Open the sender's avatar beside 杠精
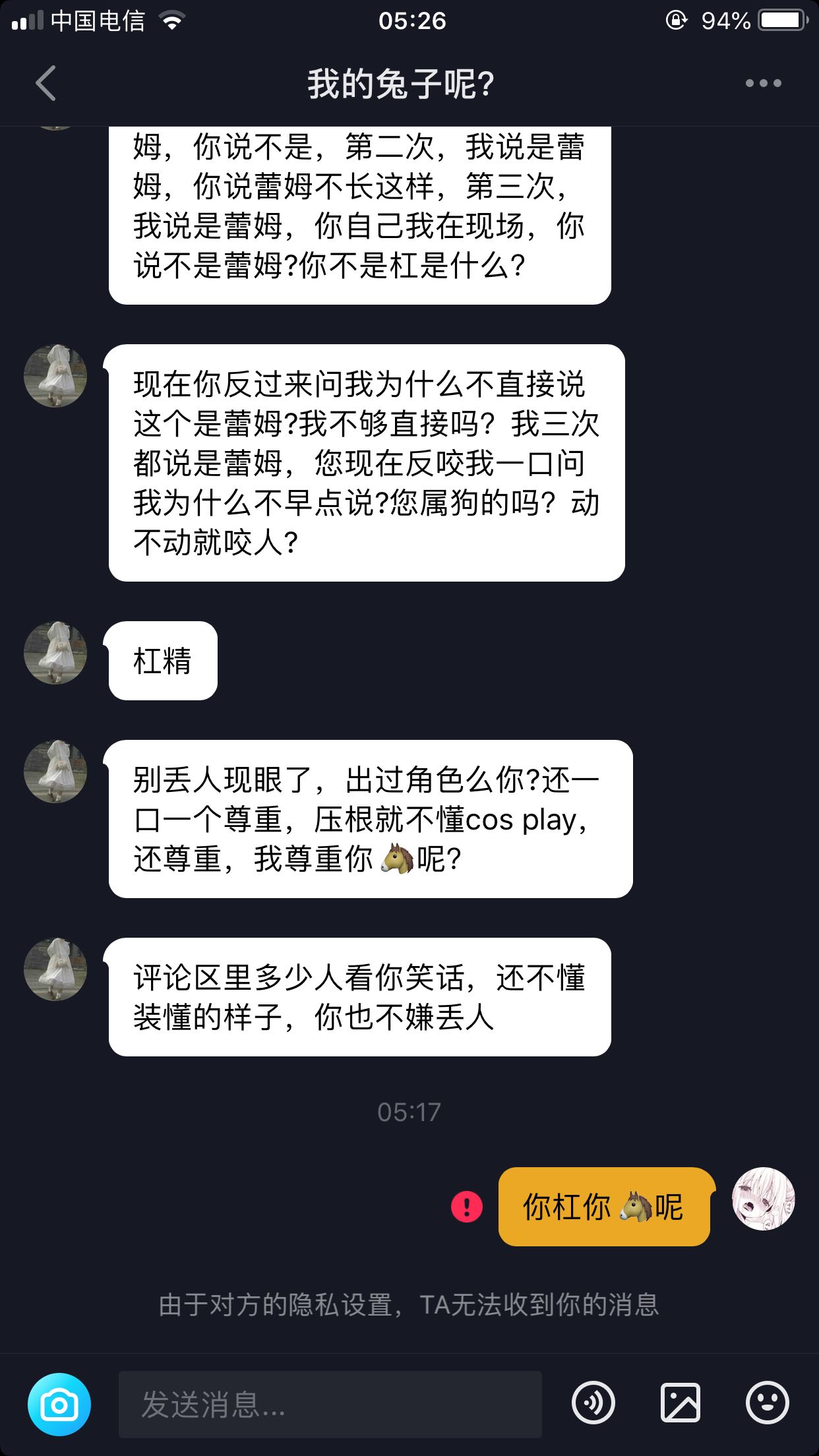This screenshot has height=1456, width=819. [x=55, y=653]
